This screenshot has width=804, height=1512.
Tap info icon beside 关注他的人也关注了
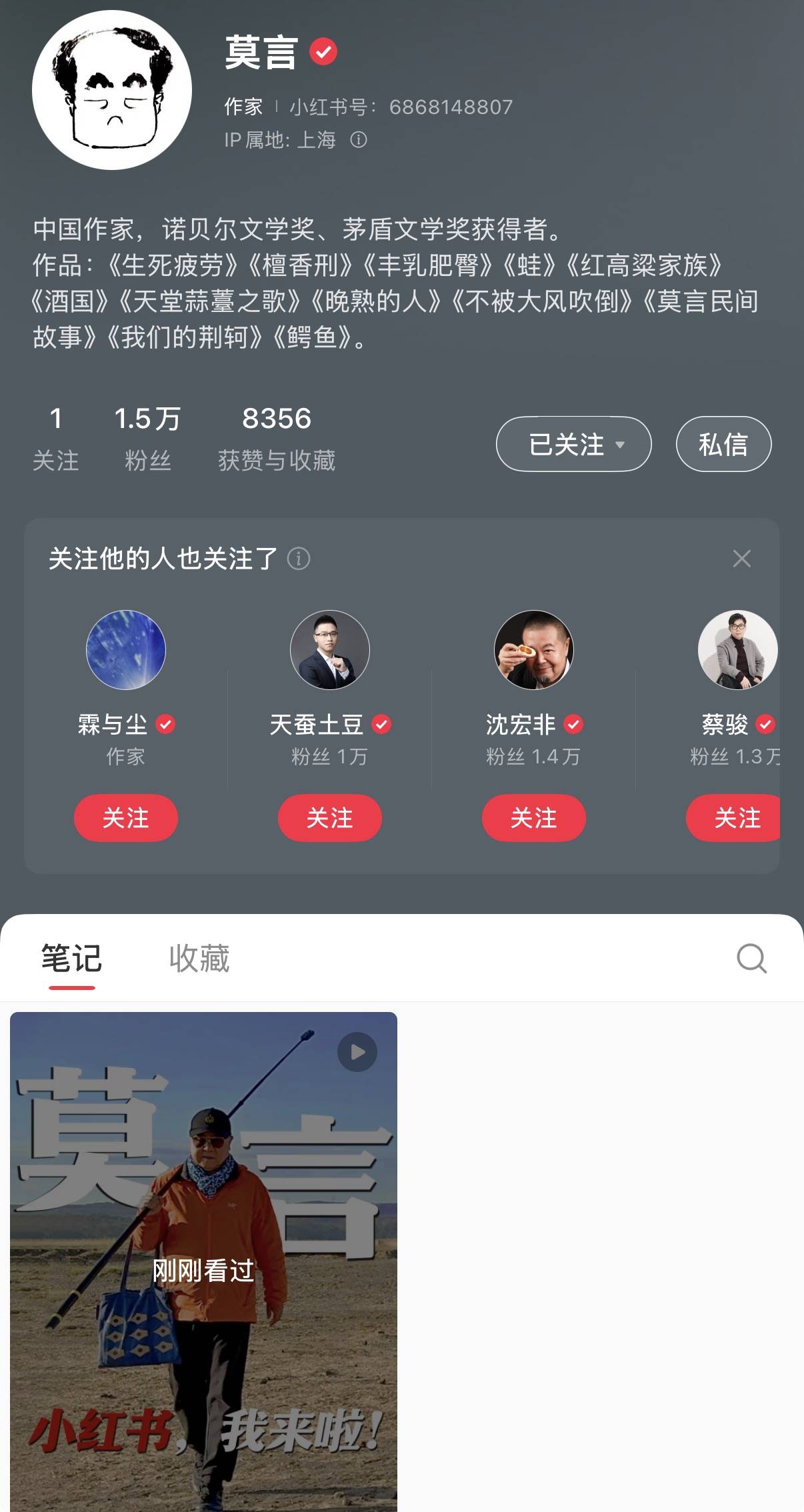tap(299, 559)
